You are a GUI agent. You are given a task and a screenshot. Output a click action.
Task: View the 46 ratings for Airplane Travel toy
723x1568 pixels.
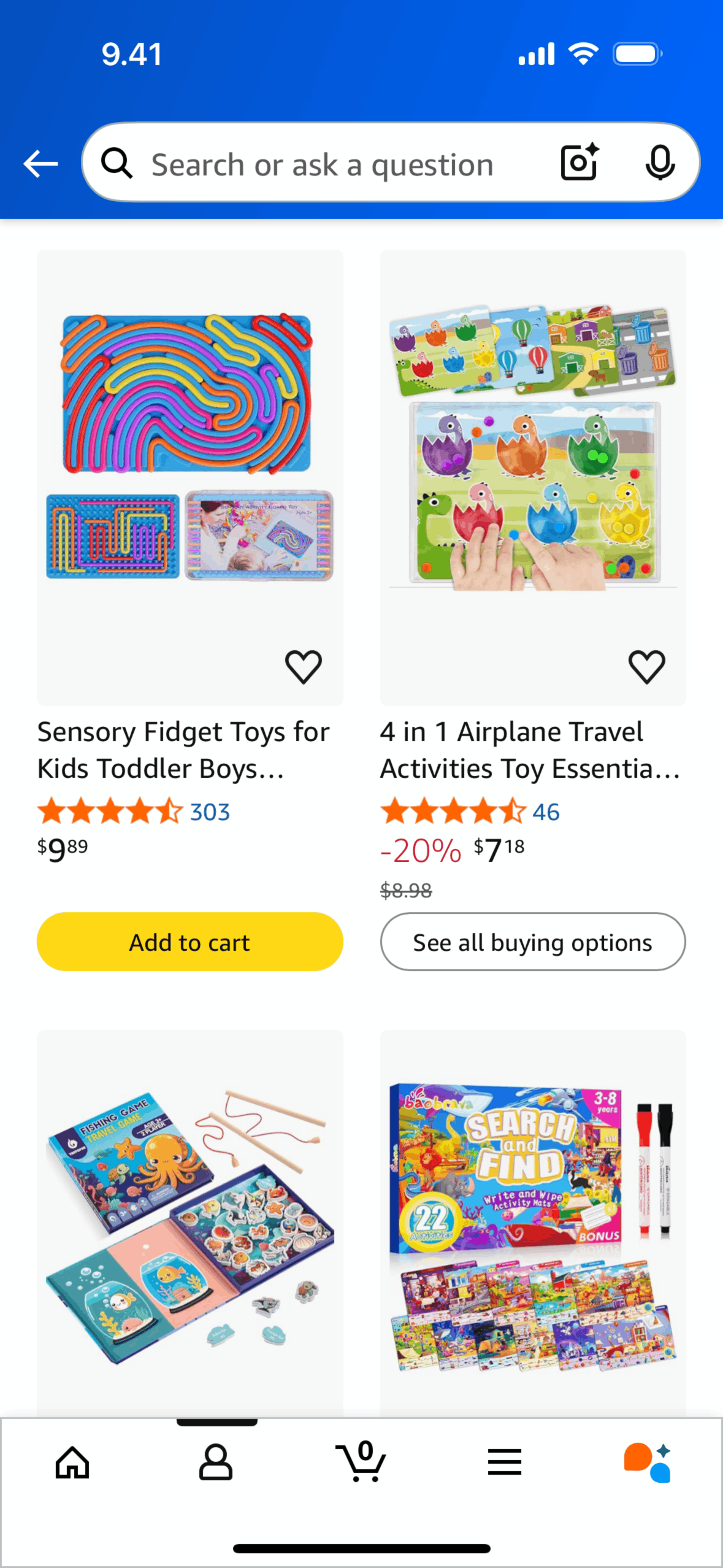(x=545, y=812)
